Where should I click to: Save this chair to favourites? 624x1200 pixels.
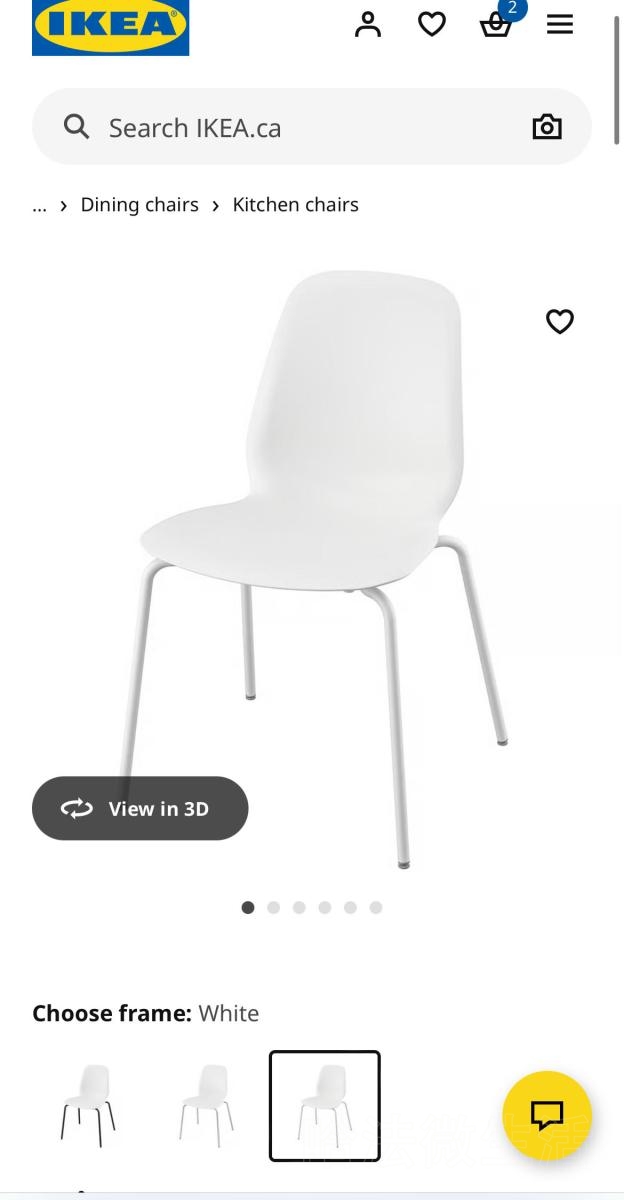tap(560, 321)
